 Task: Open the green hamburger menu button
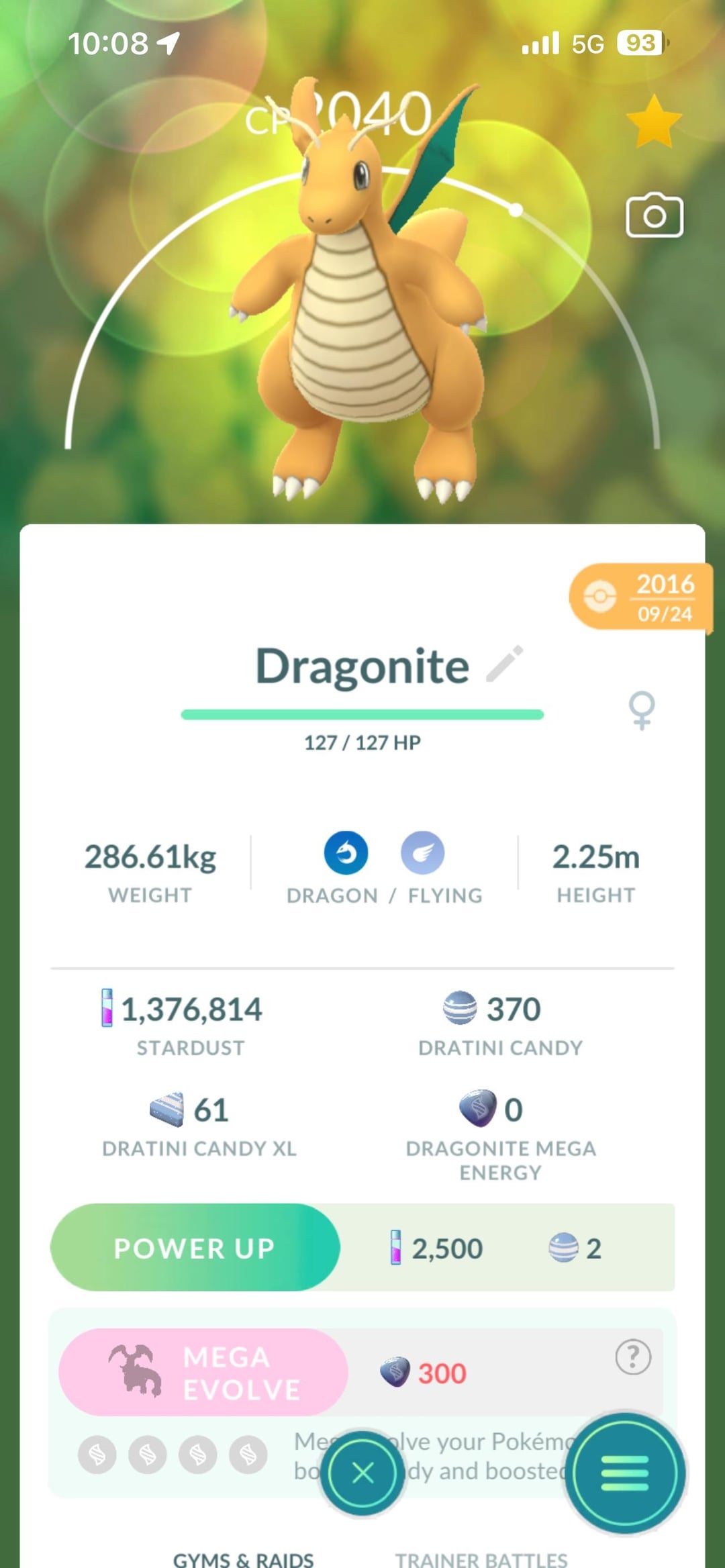[625, 1473]
